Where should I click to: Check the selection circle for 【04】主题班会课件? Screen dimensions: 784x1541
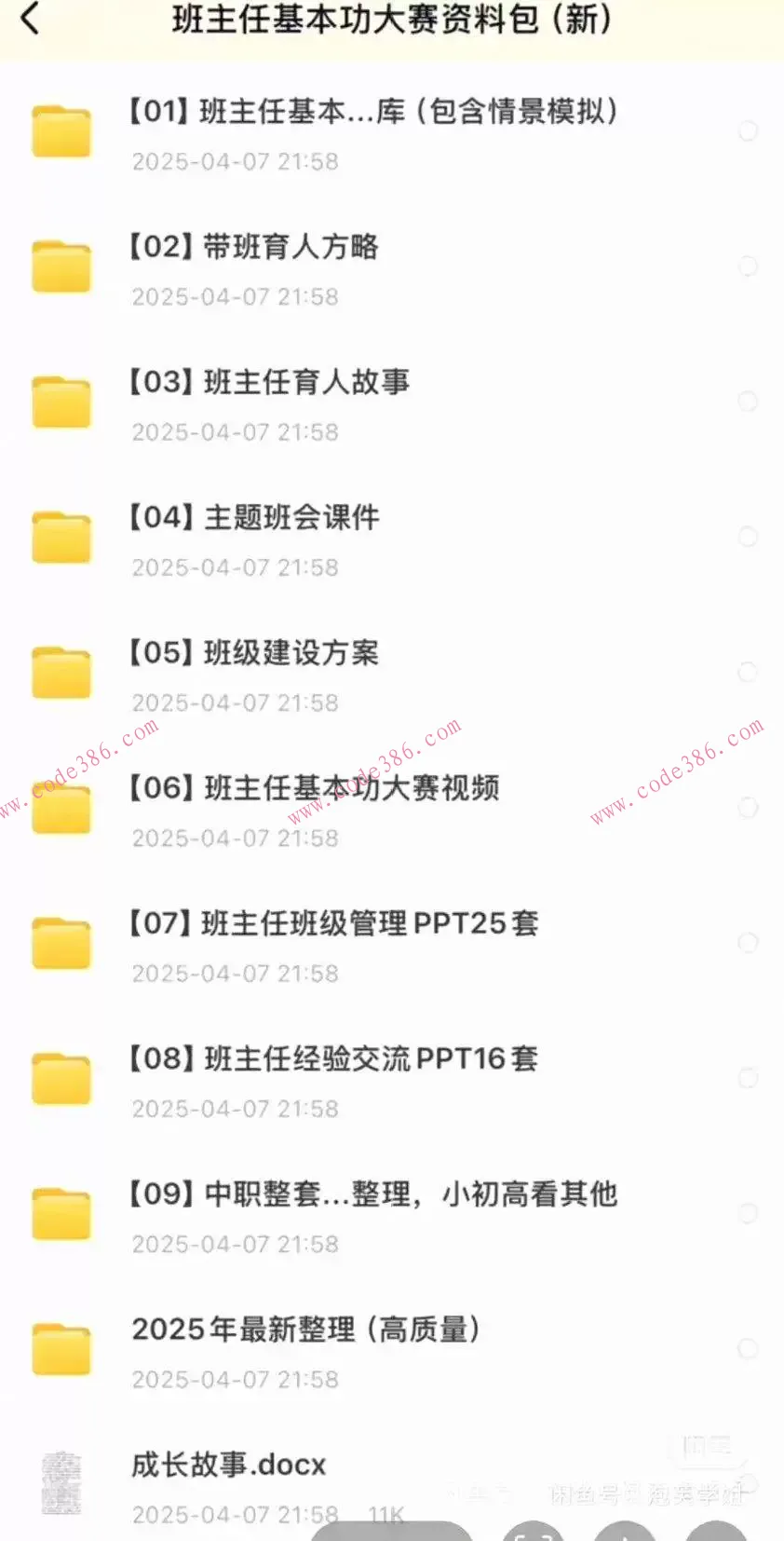pyautogui.click(x=748, y=537)
